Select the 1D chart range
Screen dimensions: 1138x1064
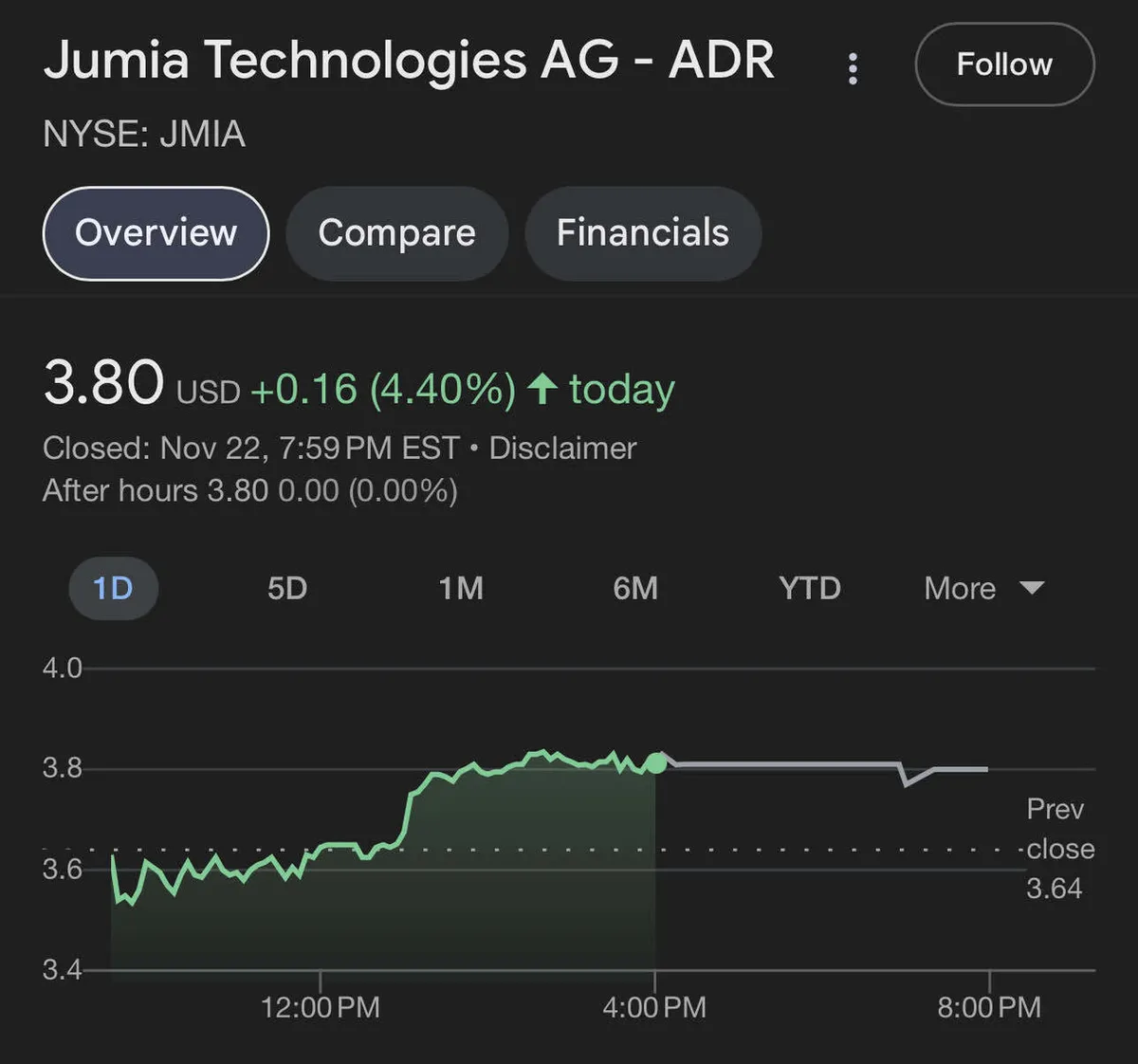coord(113,588)
